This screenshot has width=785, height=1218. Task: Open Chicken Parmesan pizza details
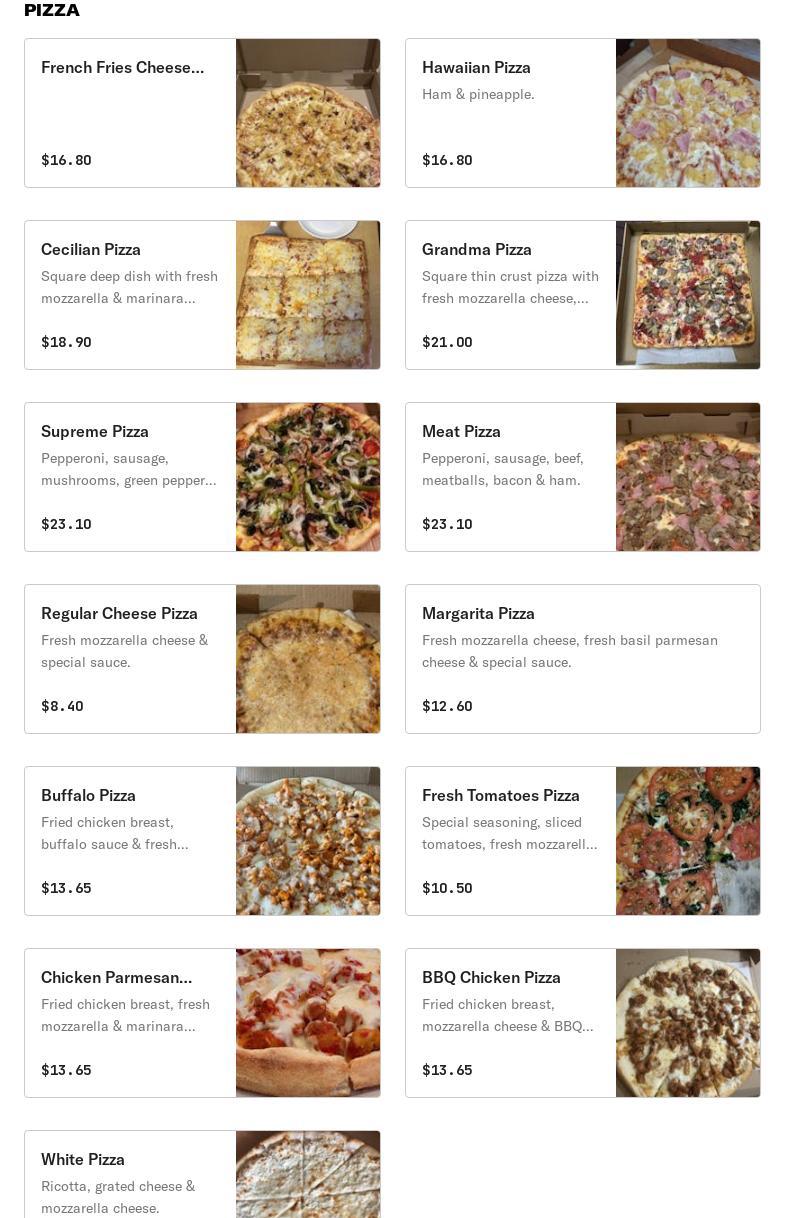click(x=202, y=1023)
